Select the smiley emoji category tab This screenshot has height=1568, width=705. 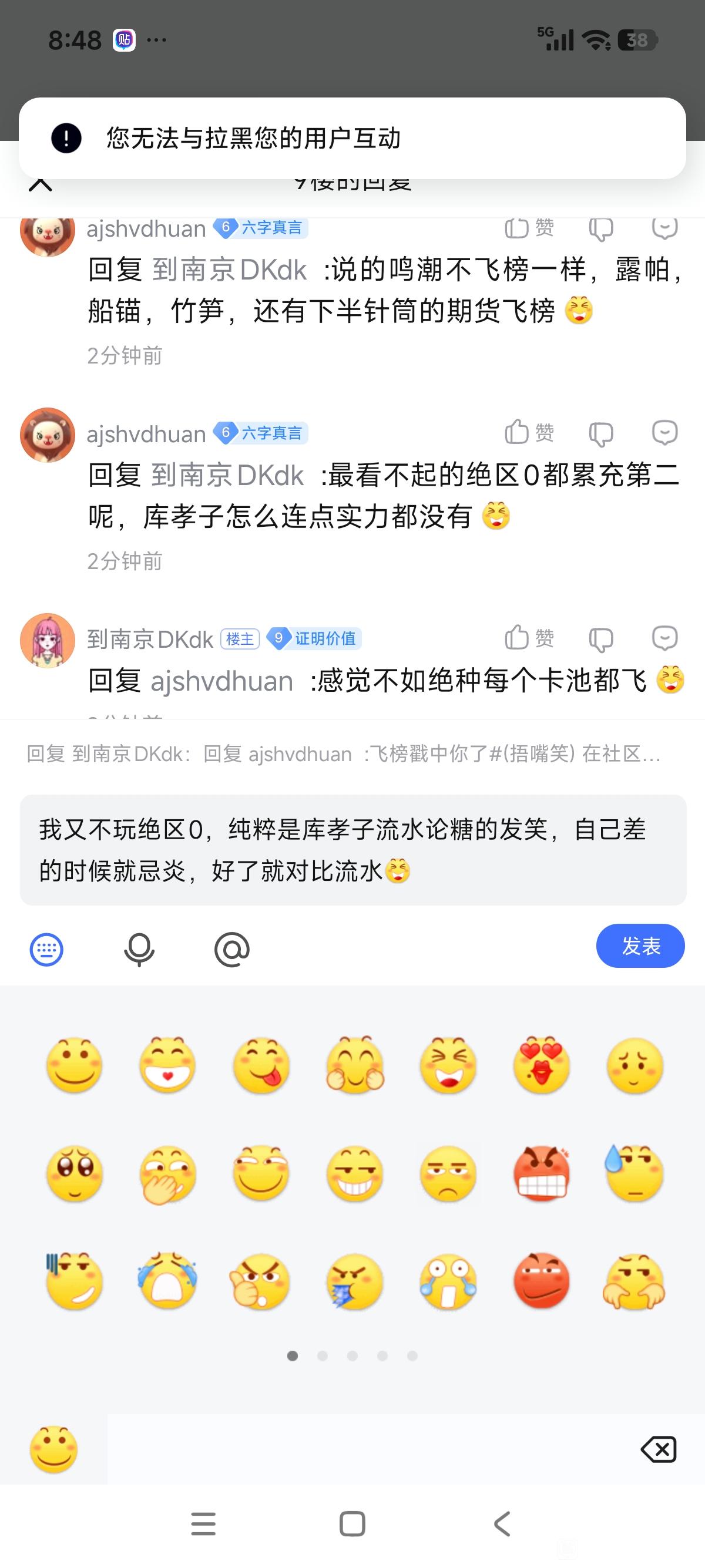point(53,1449)
